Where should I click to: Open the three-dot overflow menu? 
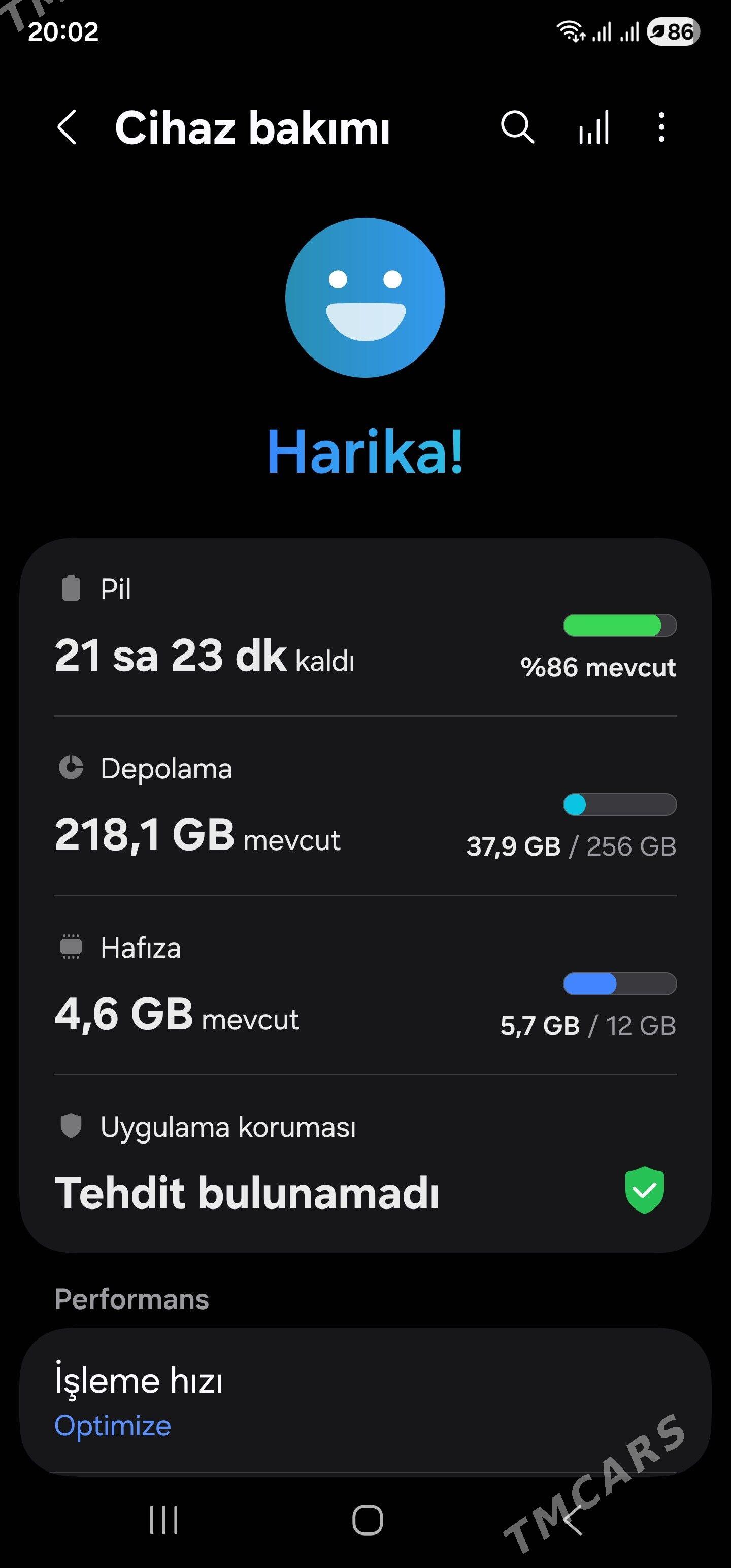point(660,128)
